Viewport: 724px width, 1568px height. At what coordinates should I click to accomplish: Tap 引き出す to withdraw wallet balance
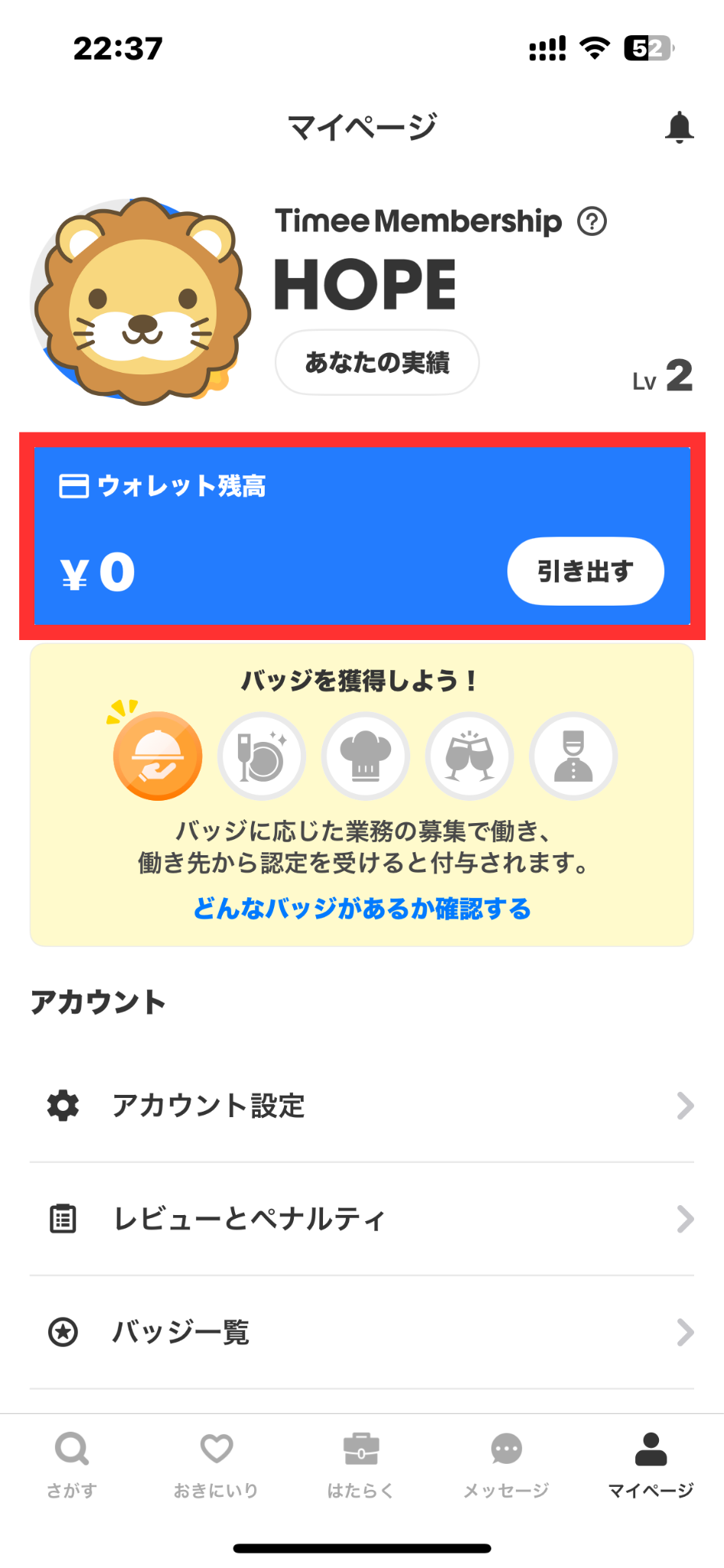[585, 571]
